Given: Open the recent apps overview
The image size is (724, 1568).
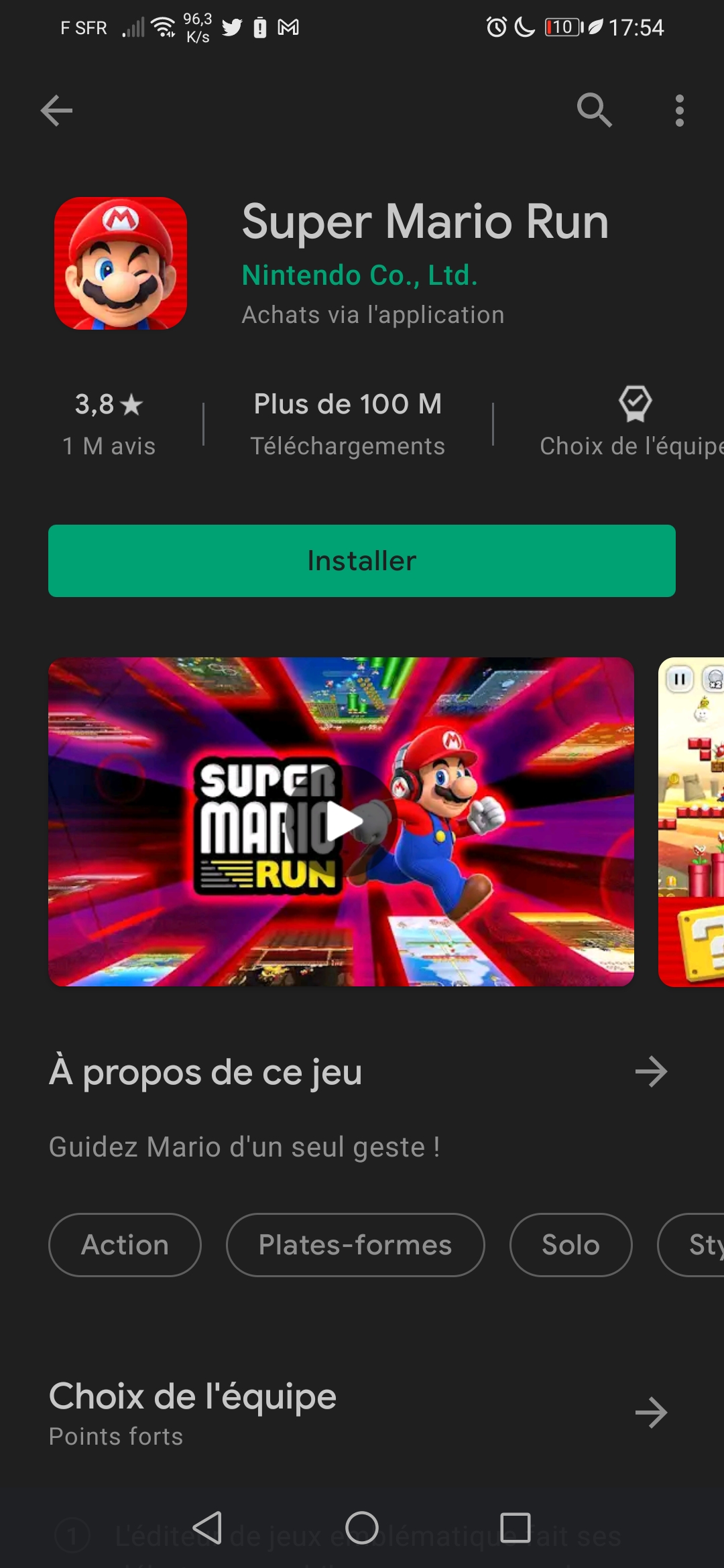Looking at the screenshot, I should coord(515,1528).
